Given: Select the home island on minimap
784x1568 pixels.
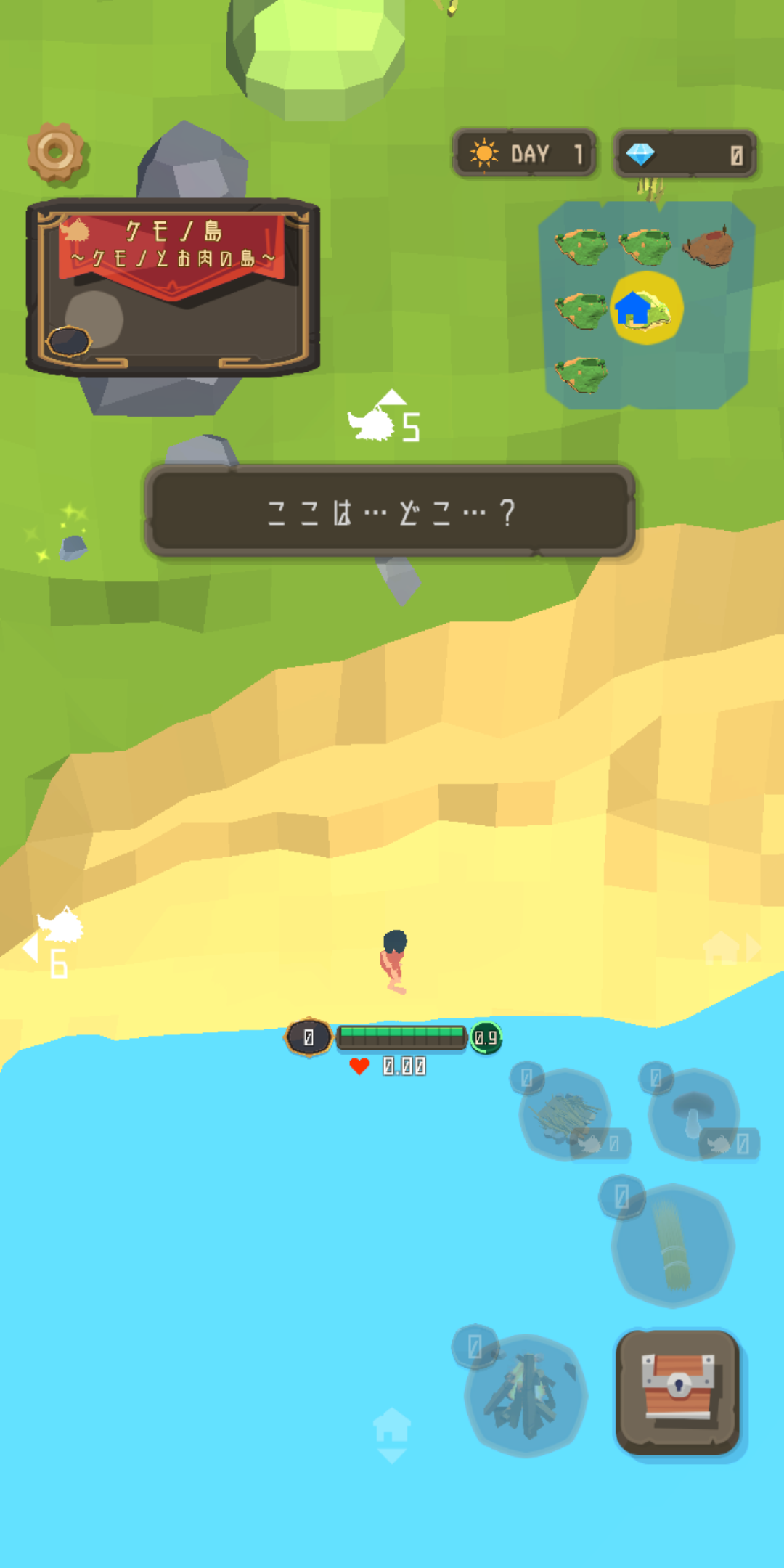Looking at the screenshot, I should (645, 309).
